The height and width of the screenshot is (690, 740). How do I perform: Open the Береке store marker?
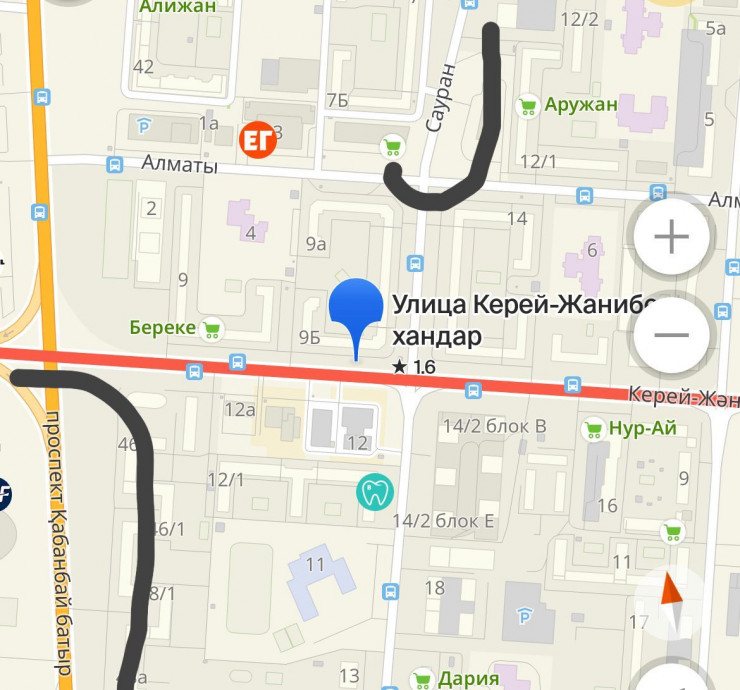[x=211, y=327]
